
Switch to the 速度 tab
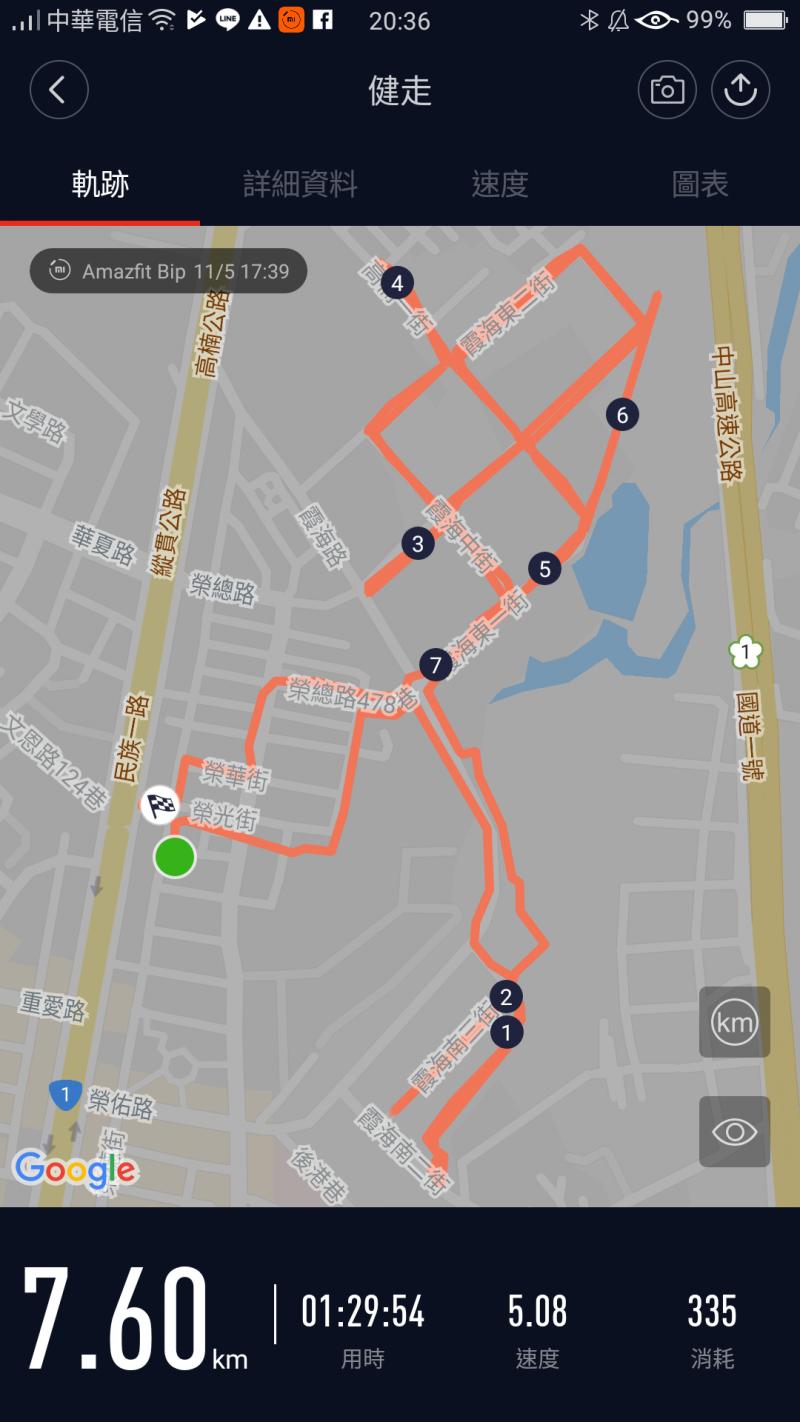pos(500,184)
